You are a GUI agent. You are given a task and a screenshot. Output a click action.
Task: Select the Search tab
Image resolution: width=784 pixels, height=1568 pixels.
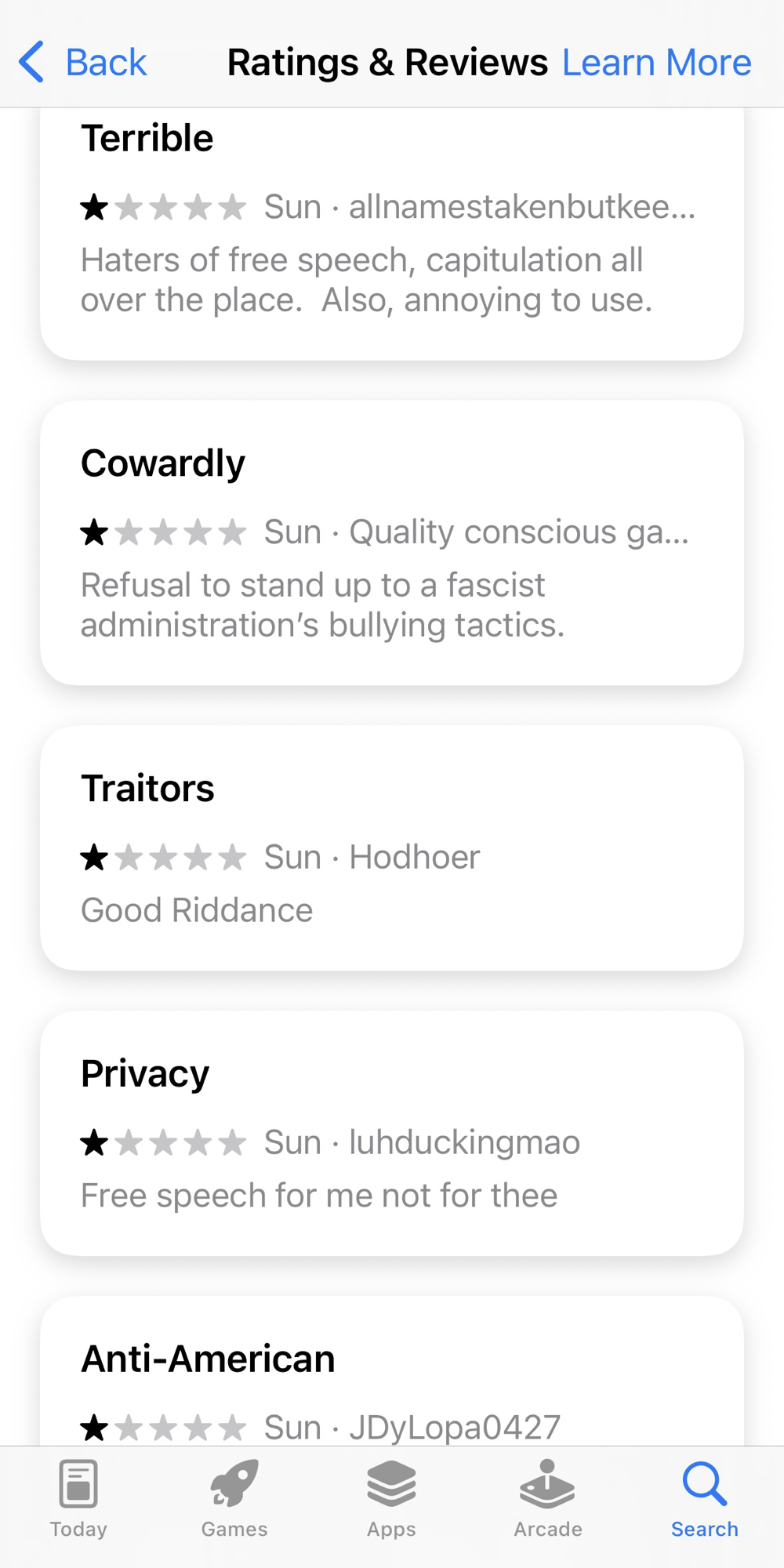(x=704, y=1499)
